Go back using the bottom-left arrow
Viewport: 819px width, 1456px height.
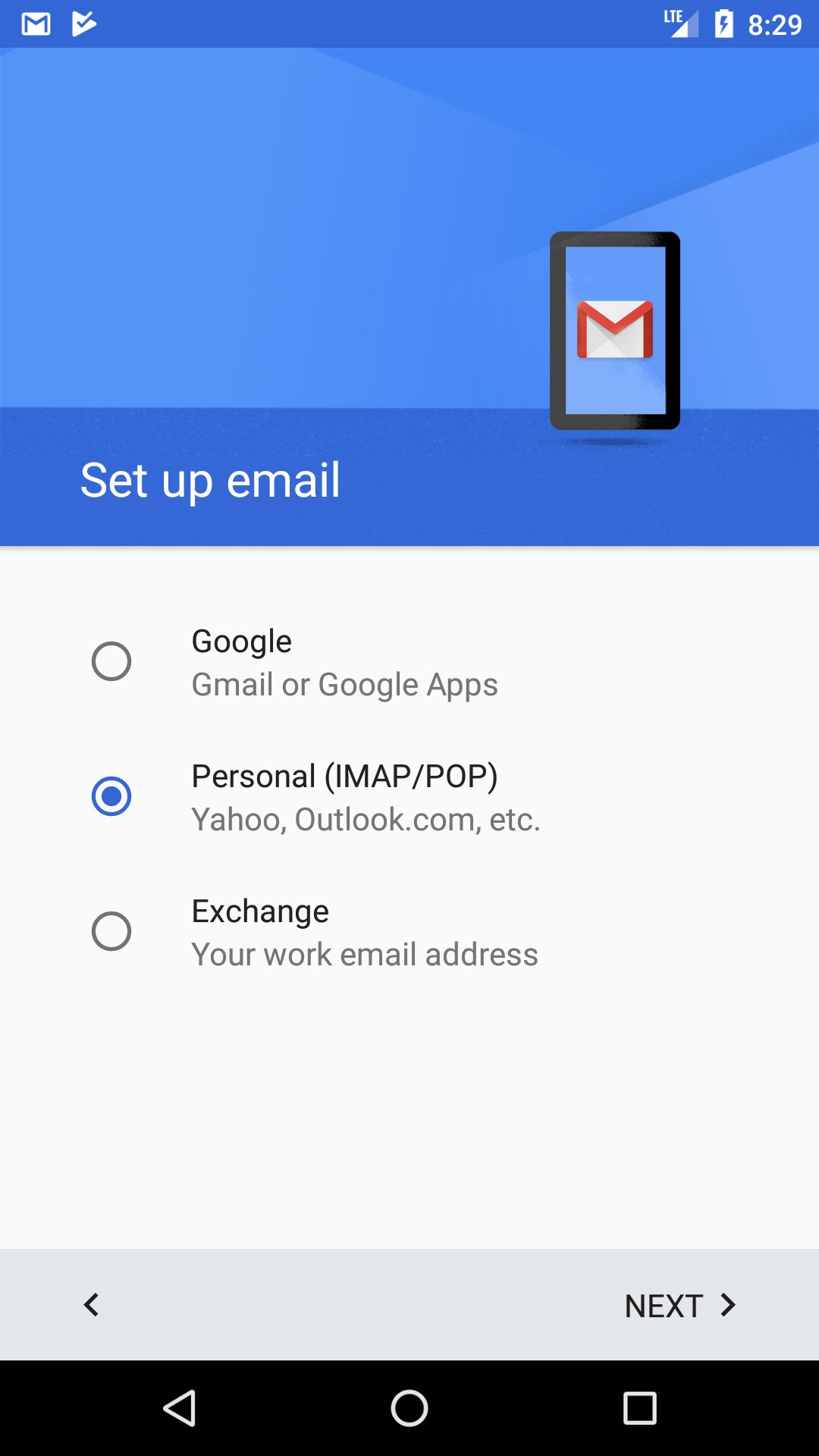click(91, 1305)
